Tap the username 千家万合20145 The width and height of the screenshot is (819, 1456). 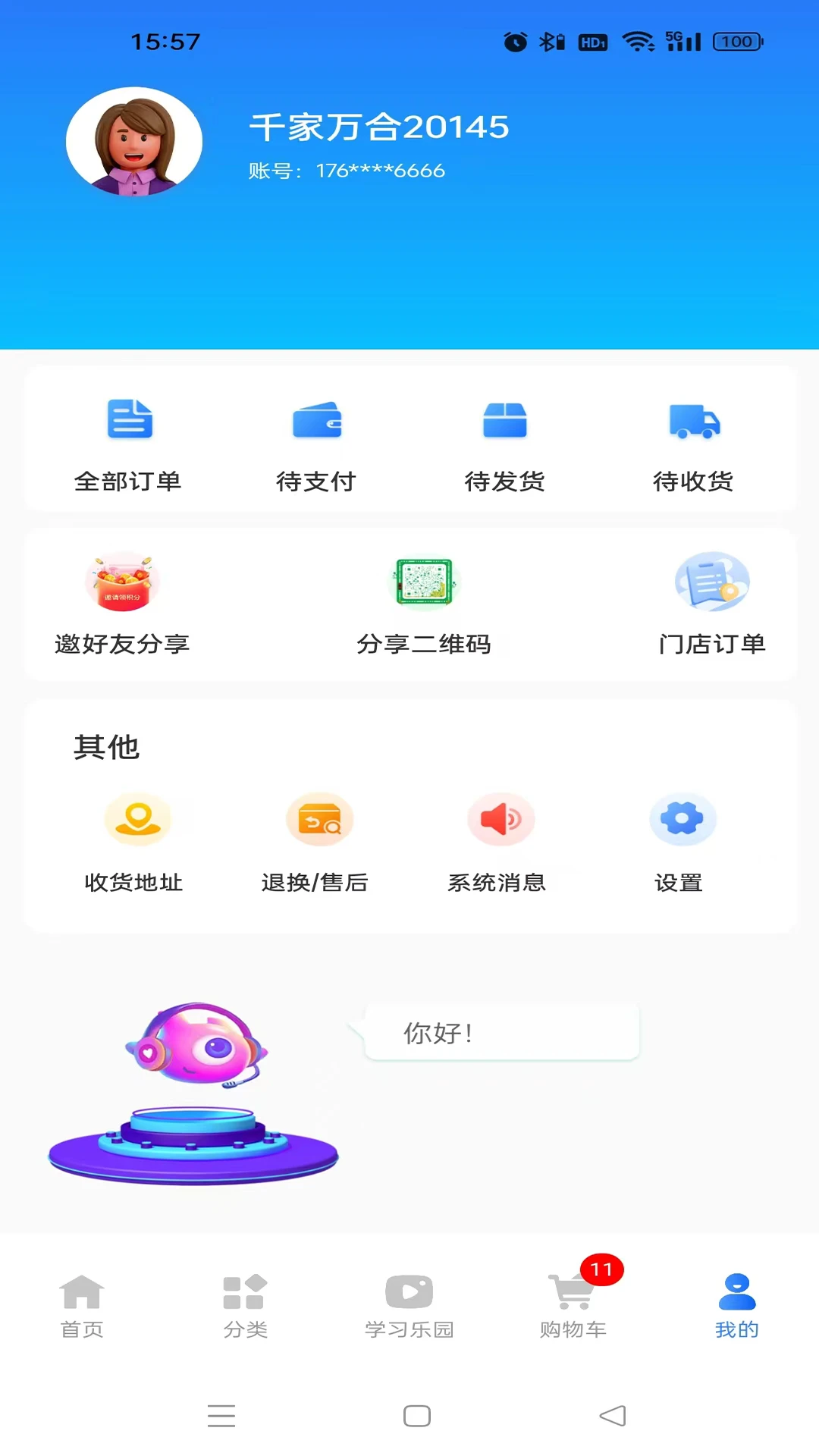pos(379,127)
